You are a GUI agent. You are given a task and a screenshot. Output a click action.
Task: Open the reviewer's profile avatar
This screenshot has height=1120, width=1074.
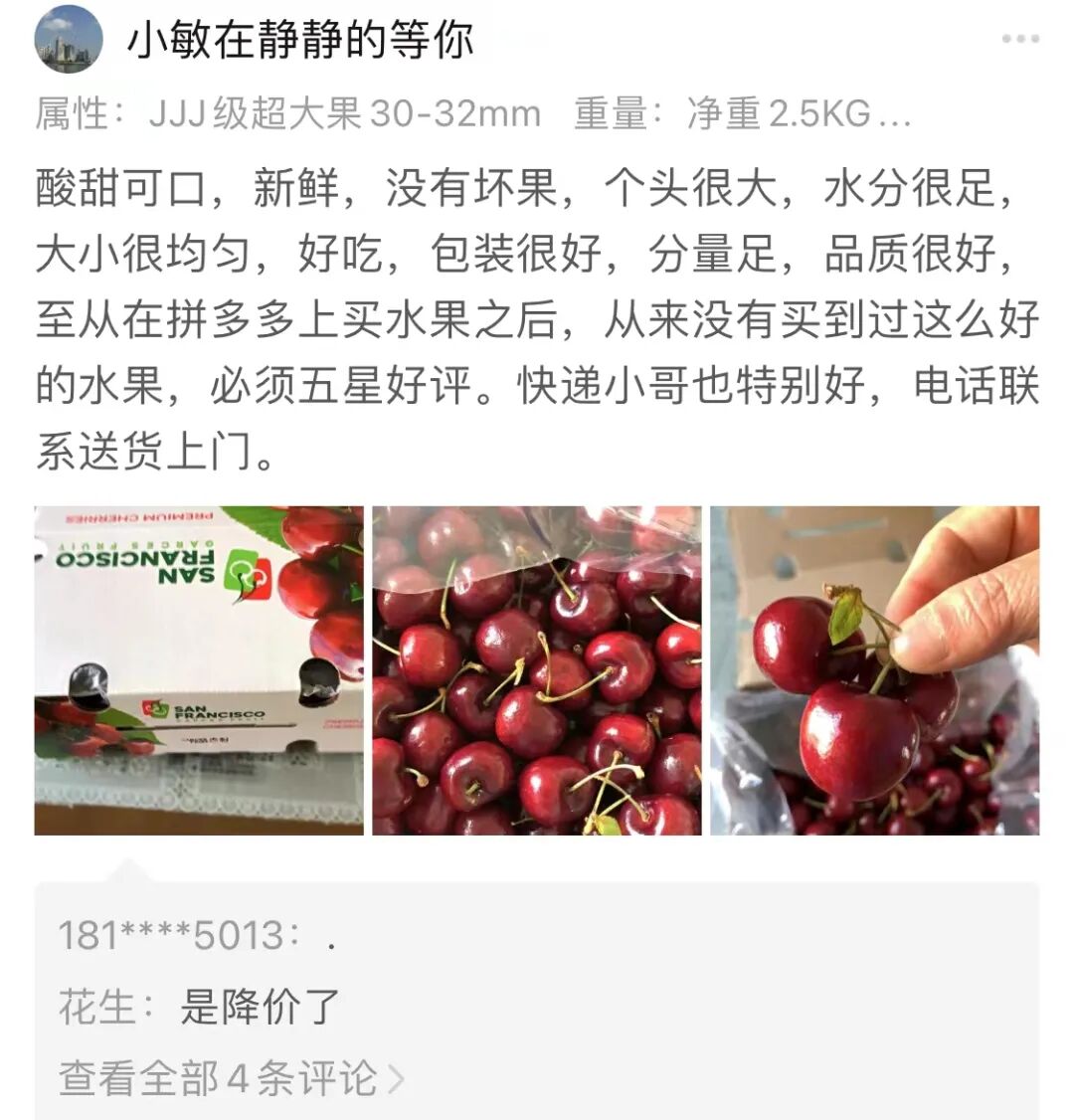pyautogui.click(x=68, y=39)
